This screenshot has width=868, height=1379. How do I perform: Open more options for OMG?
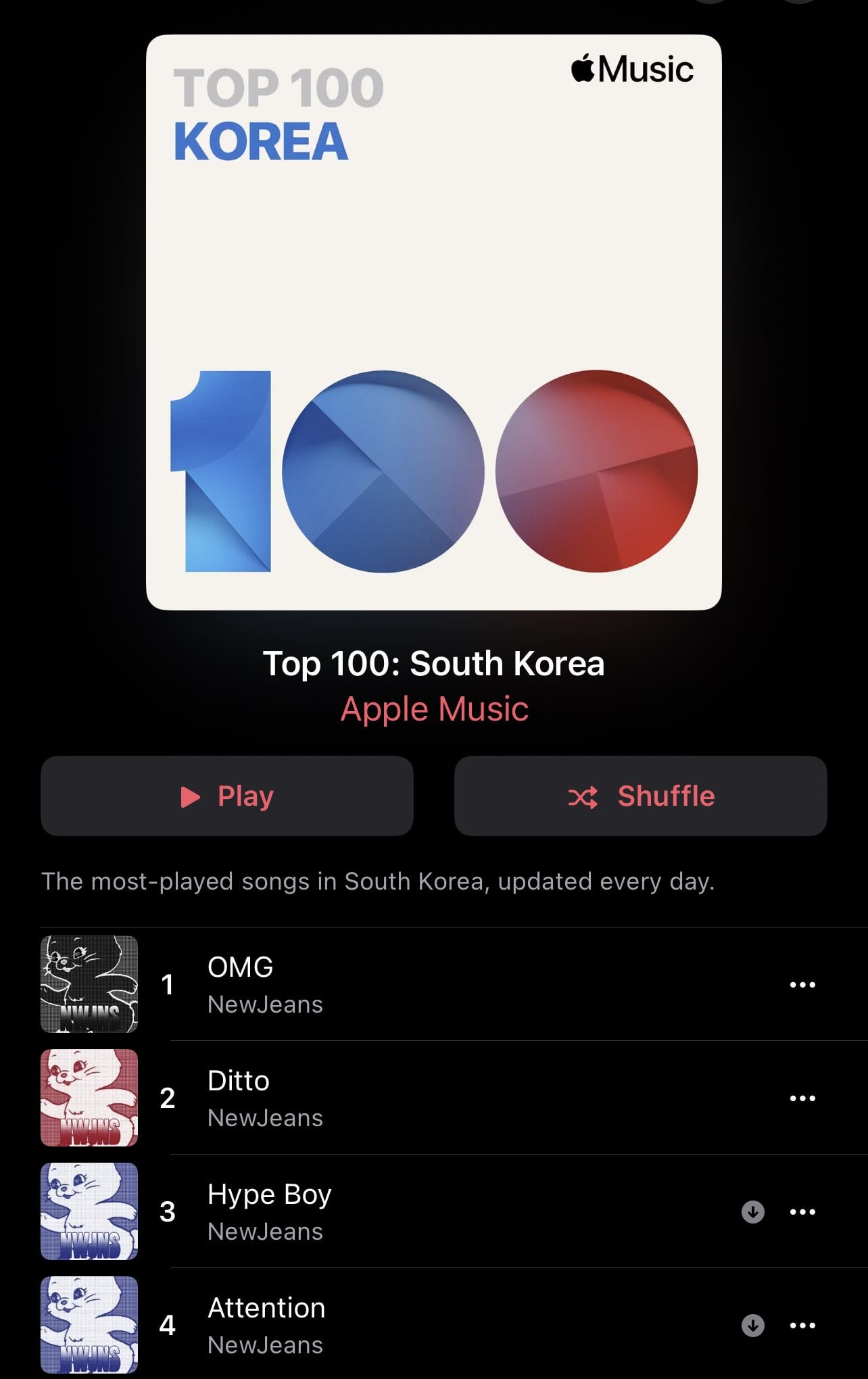[802, 984]
